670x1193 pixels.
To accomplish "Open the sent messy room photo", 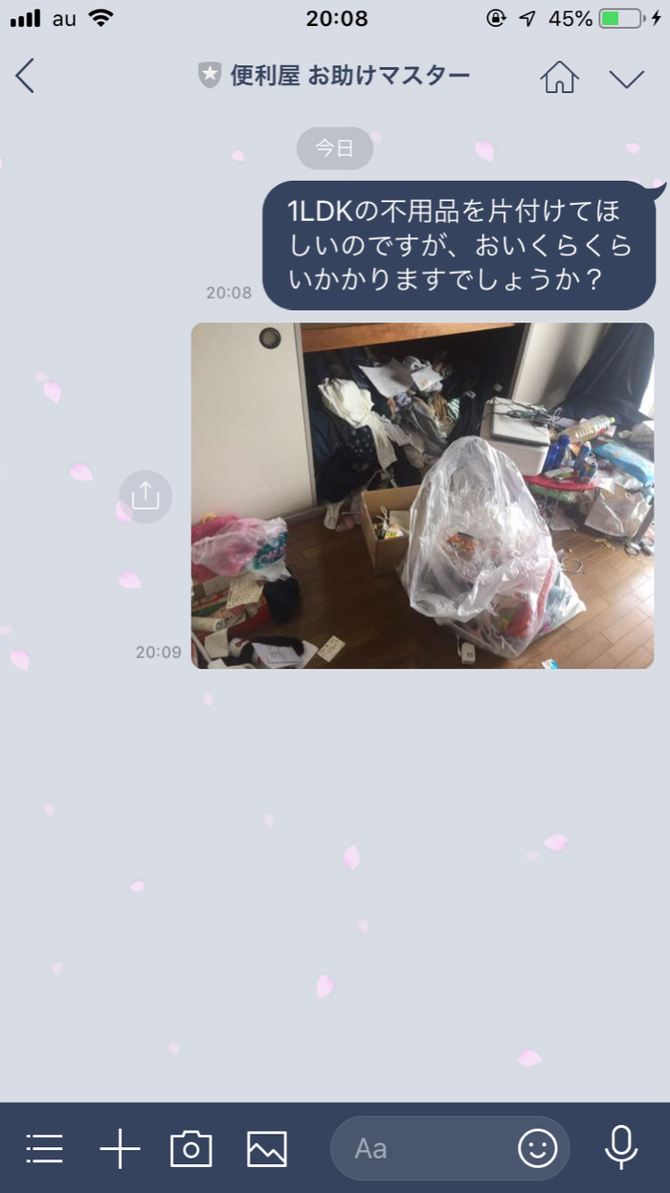I will click(x=422, y=495).
